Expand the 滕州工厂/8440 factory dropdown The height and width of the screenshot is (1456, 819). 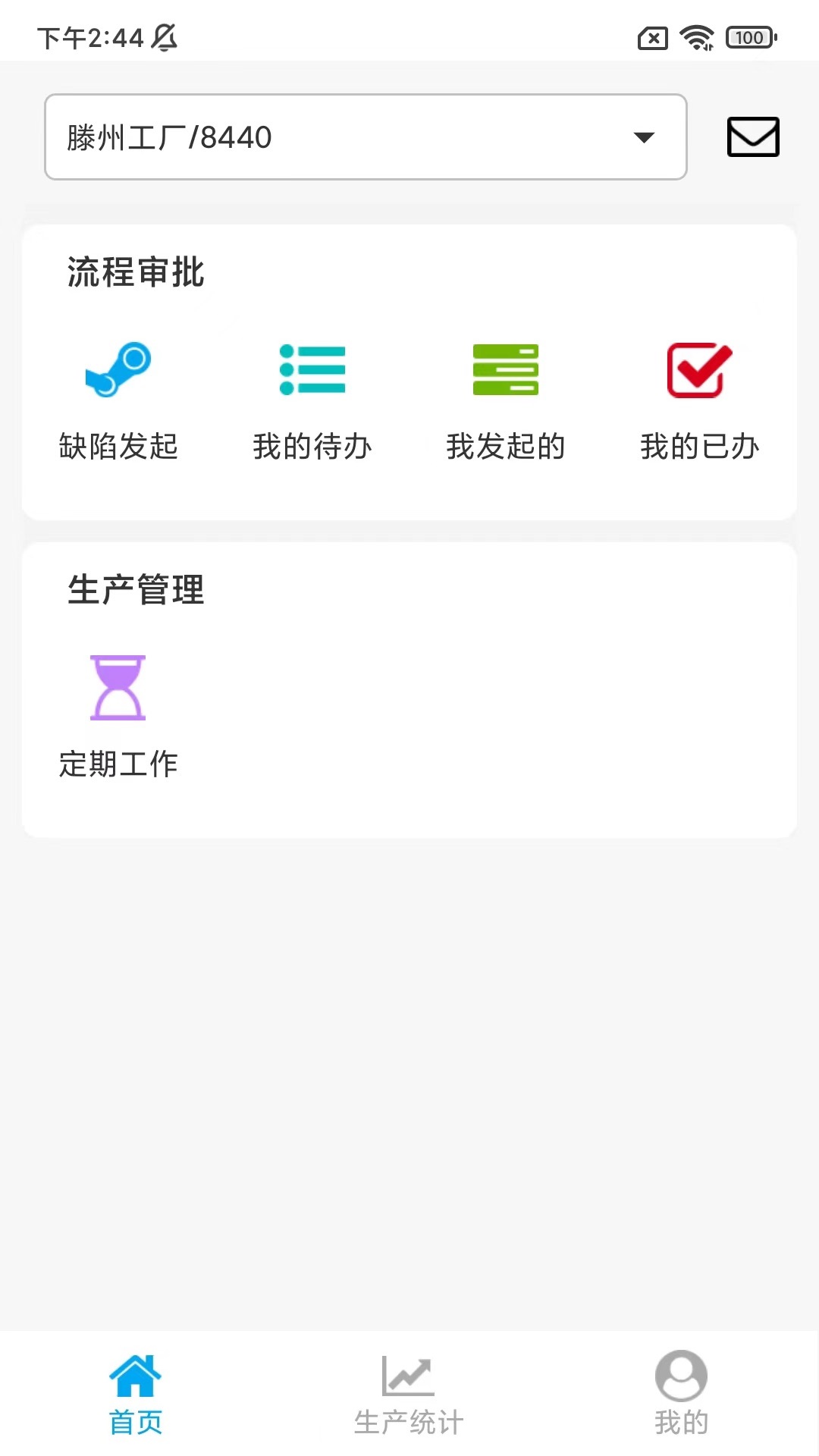point(366,137)
